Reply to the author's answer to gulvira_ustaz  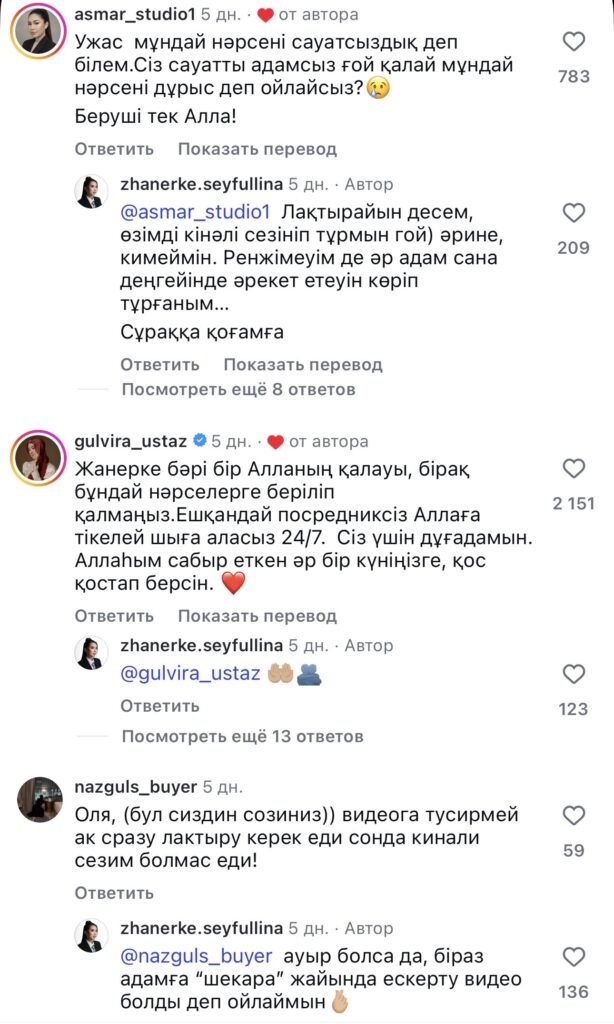click(x=160, y=706)
